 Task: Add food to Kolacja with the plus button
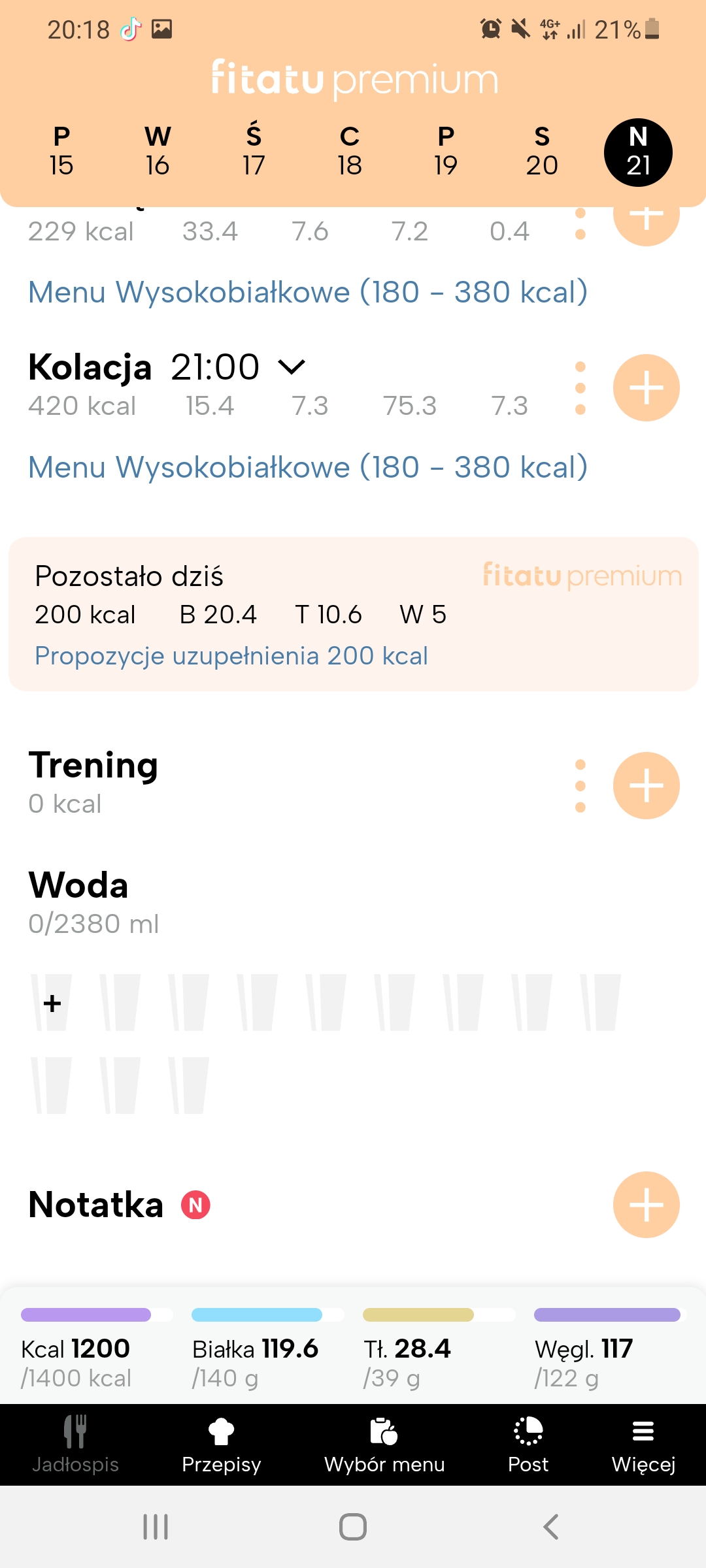[646, 388]
